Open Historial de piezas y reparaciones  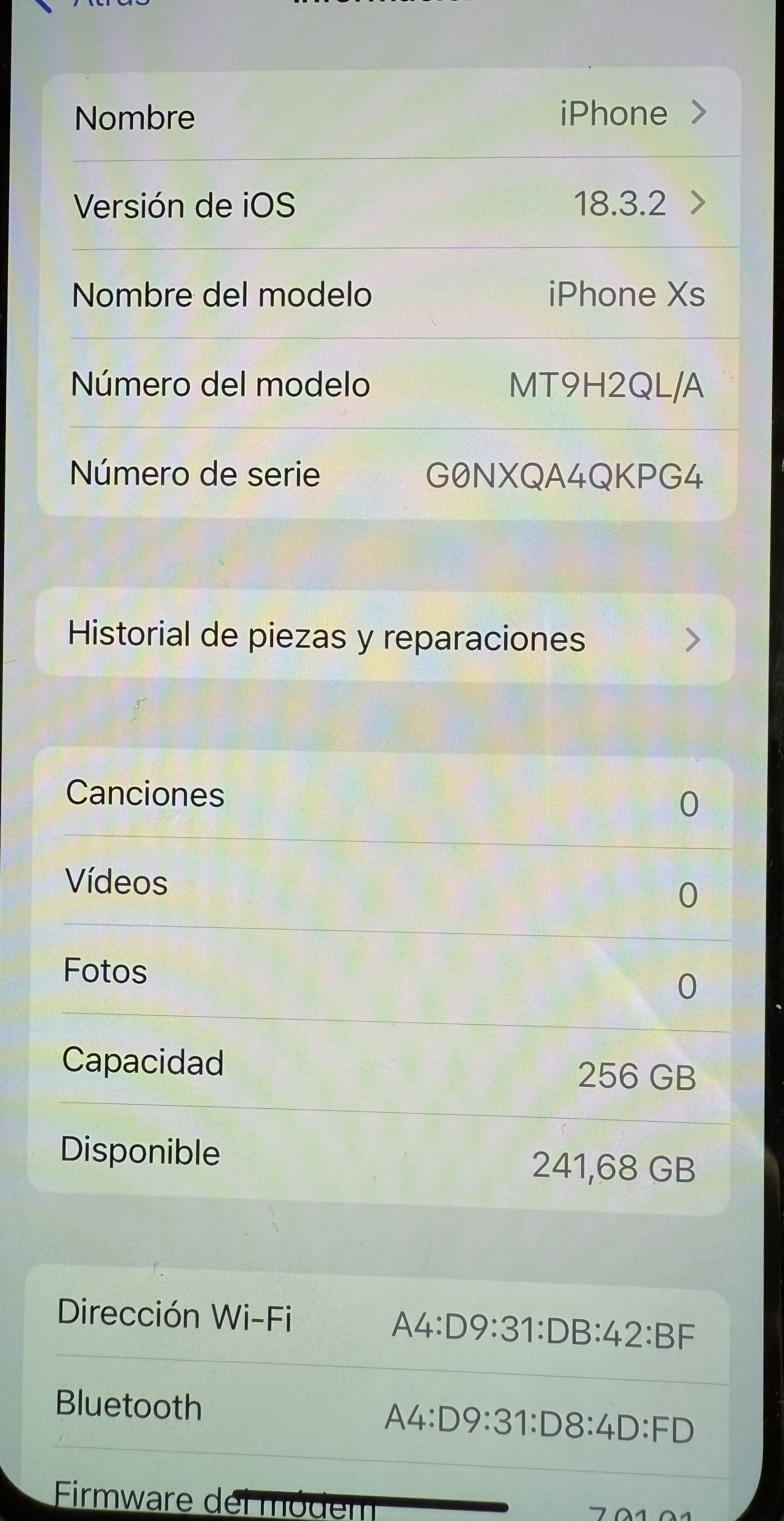click(x=386, y=638)
